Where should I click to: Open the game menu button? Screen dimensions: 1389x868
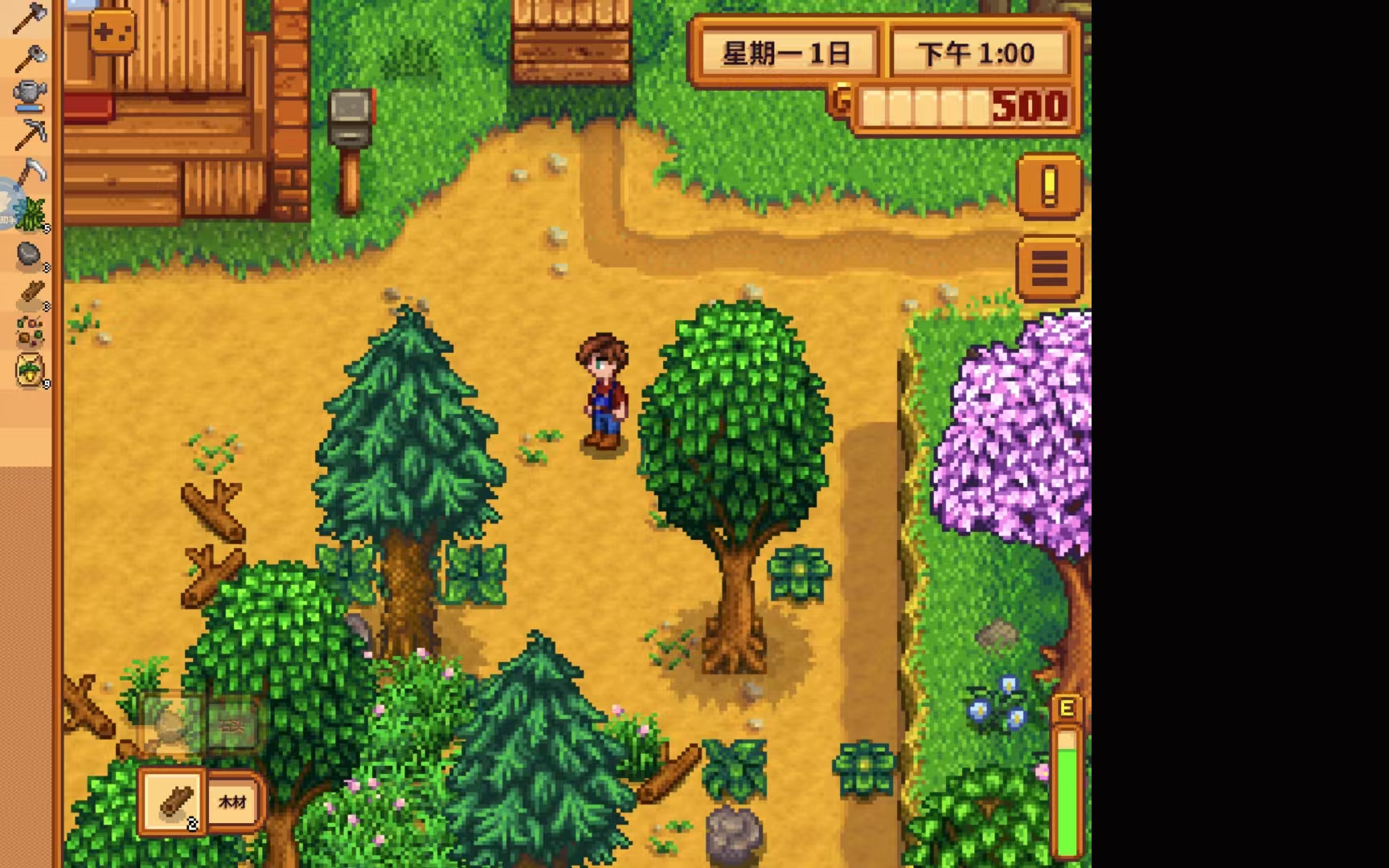[1049, 268]
